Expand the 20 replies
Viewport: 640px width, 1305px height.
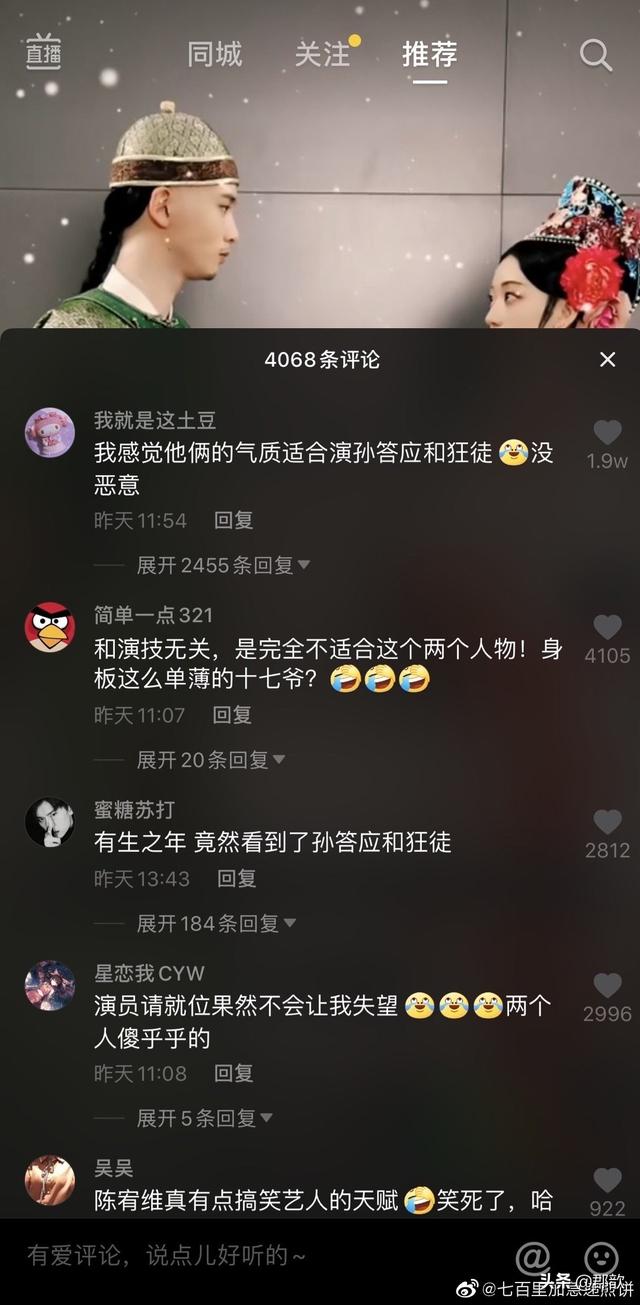point(210,760)
